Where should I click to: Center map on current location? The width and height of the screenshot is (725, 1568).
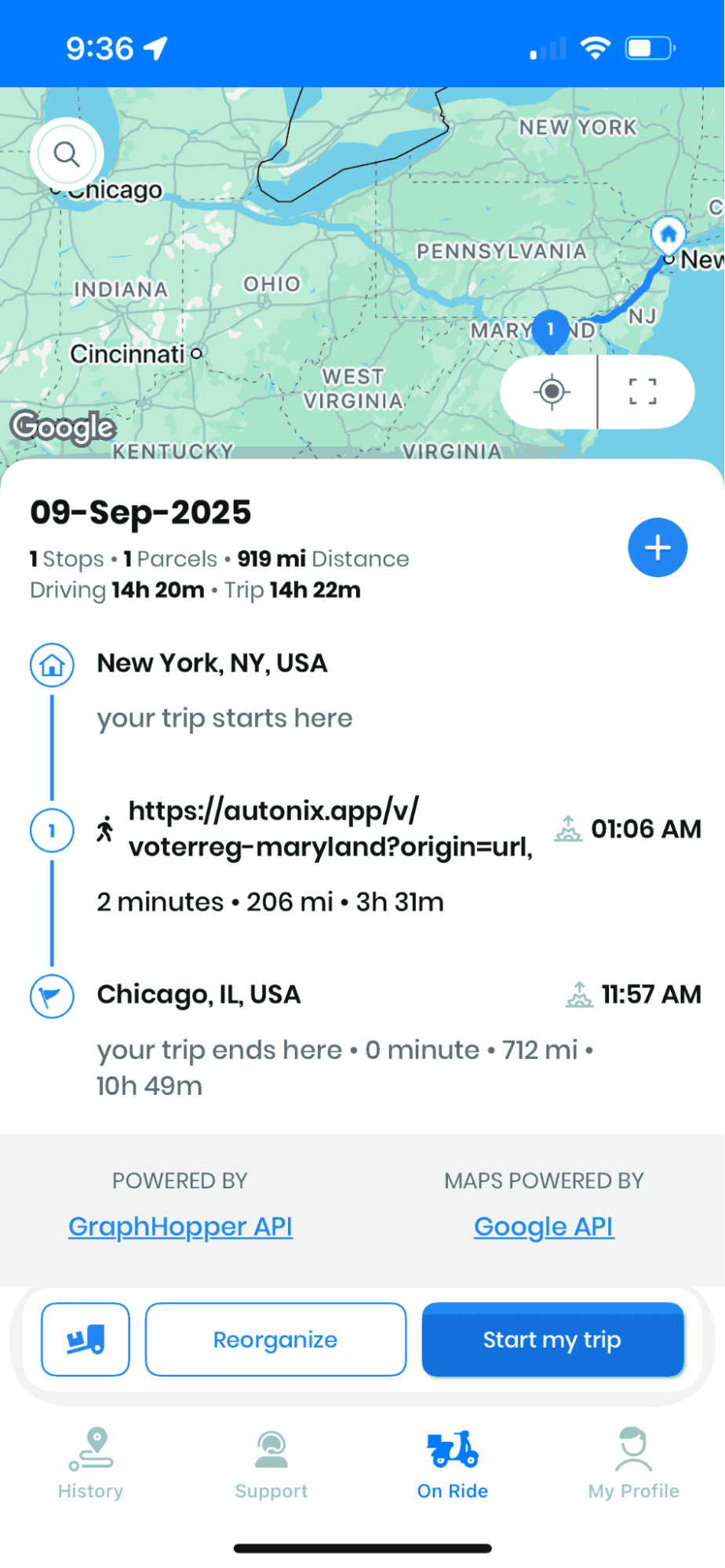(x=552, y=391)
